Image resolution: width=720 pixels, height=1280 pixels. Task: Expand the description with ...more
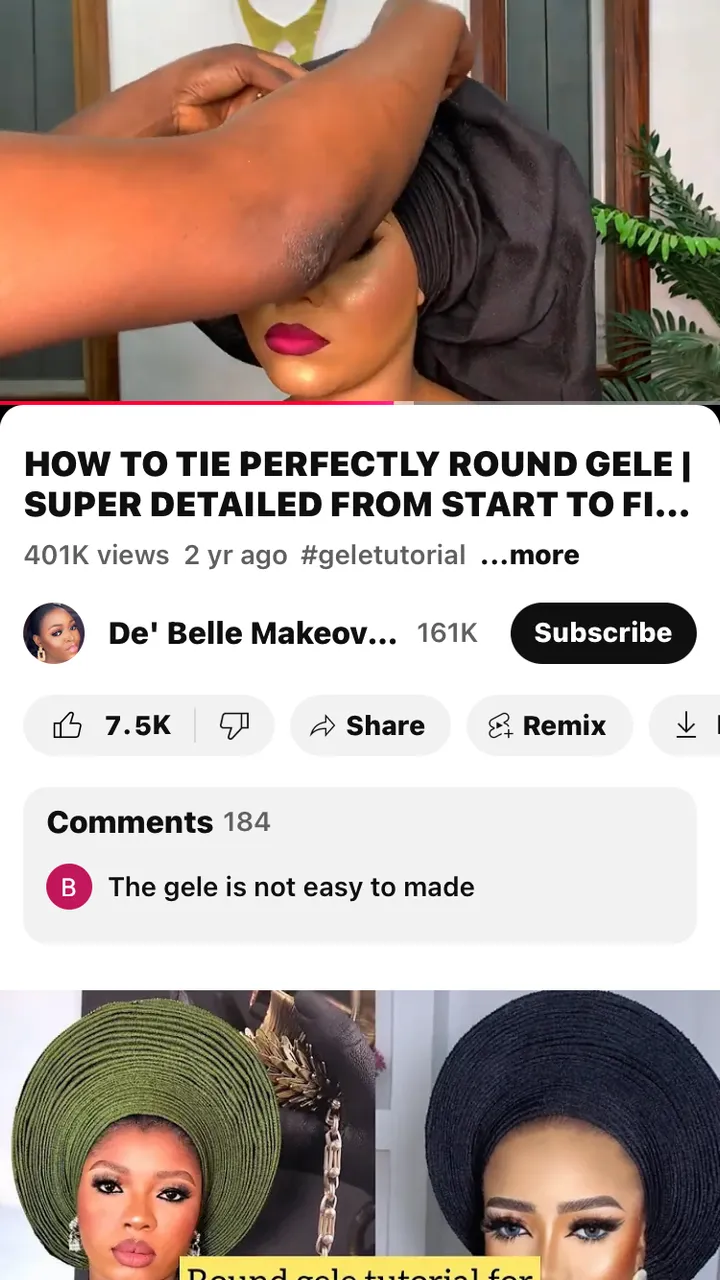(530, 555)
